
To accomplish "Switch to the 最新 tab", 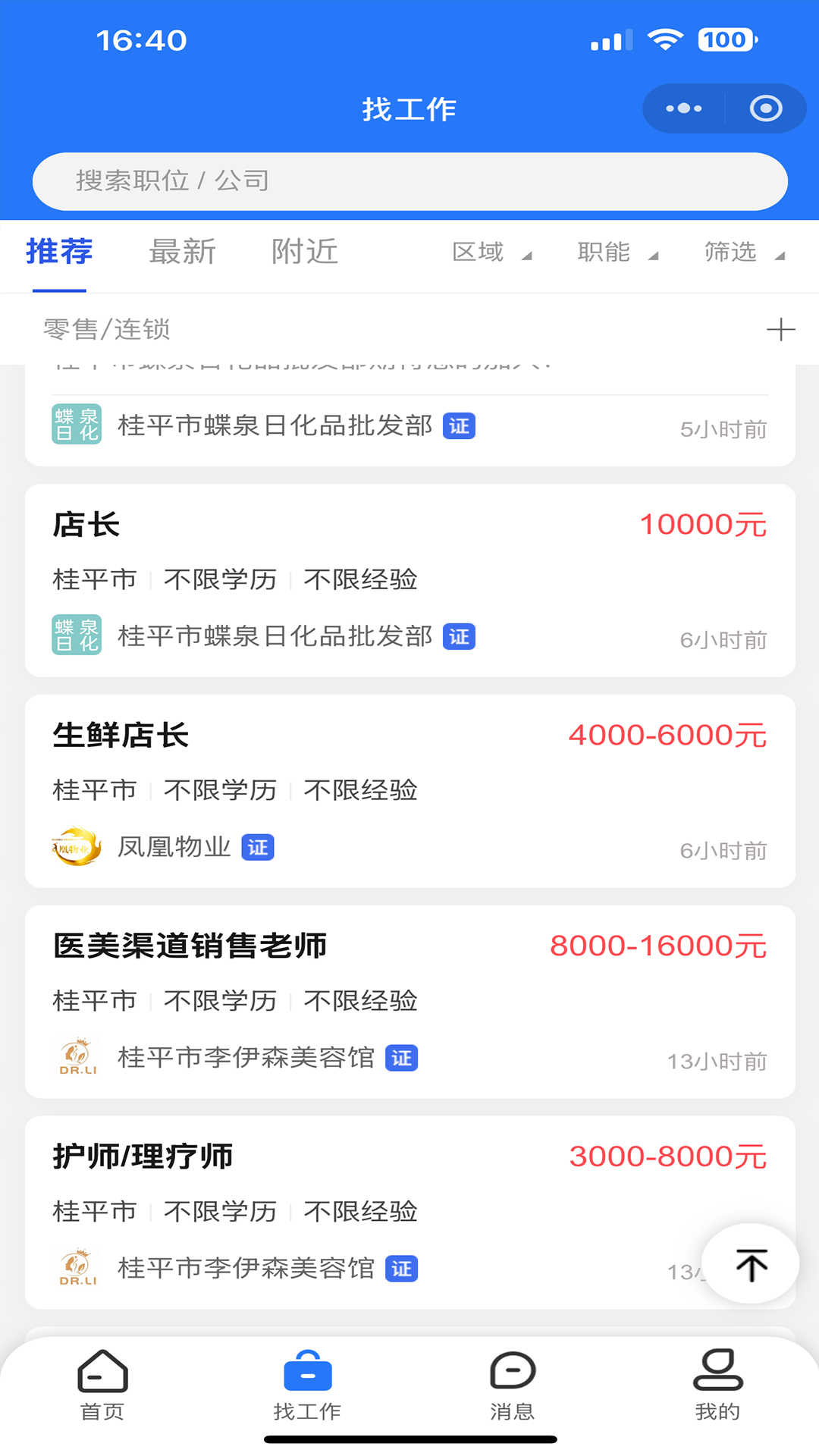I will pos(182,252).
